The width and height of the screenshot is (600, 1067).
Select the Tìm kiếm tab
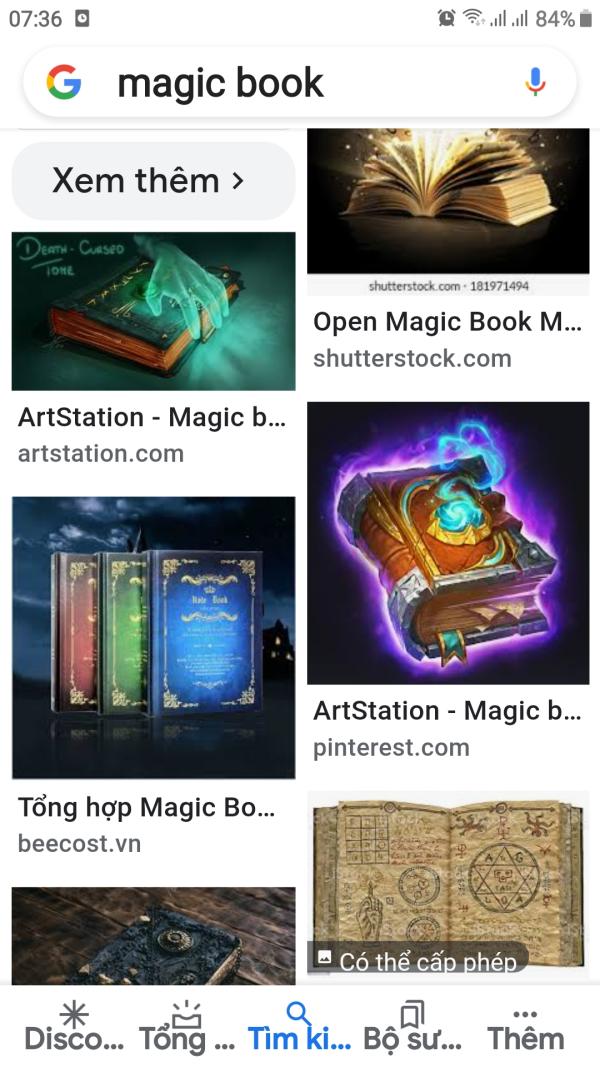(299, 1026)
